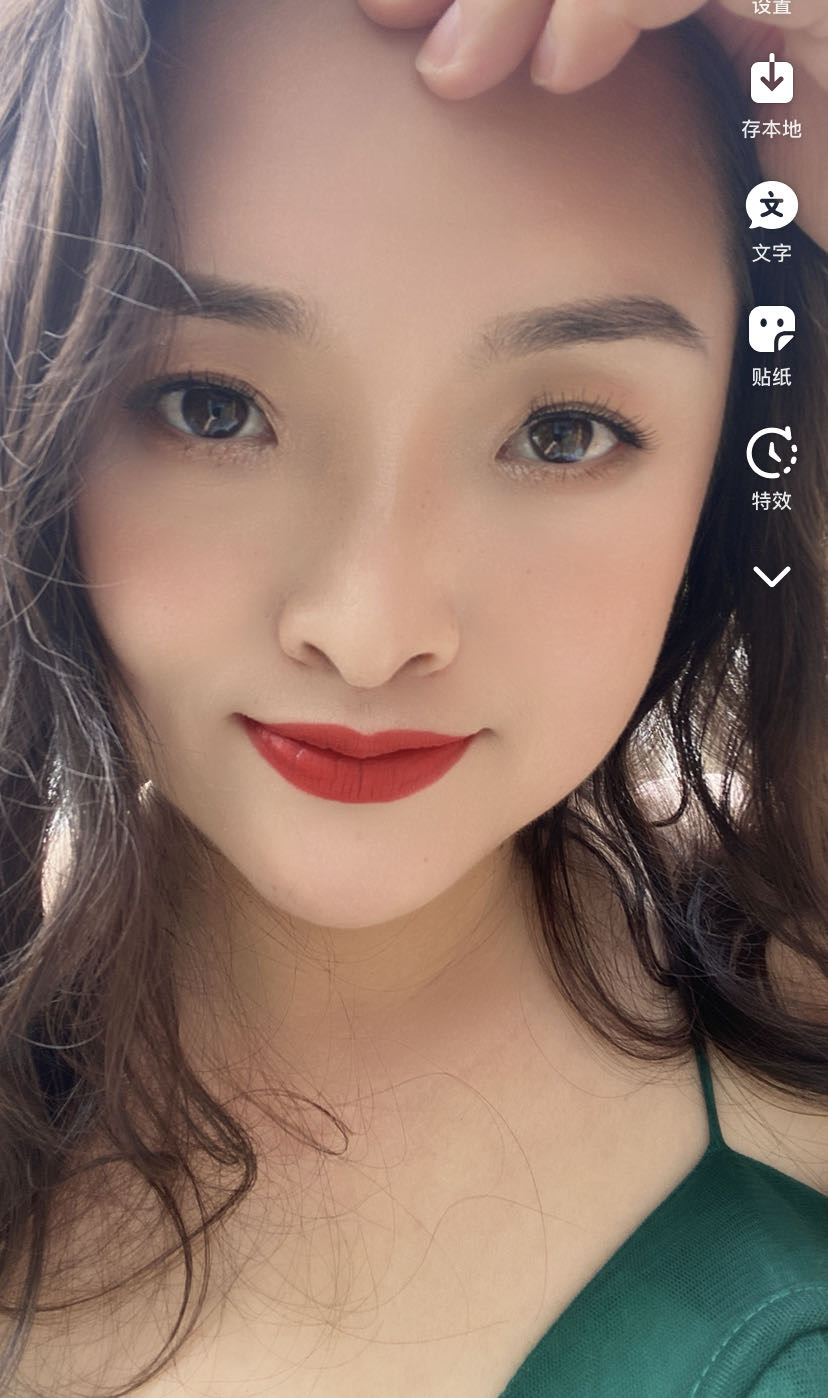Add text using 文字 tool
Screen dimensions: 828x1398
[771, 207]
